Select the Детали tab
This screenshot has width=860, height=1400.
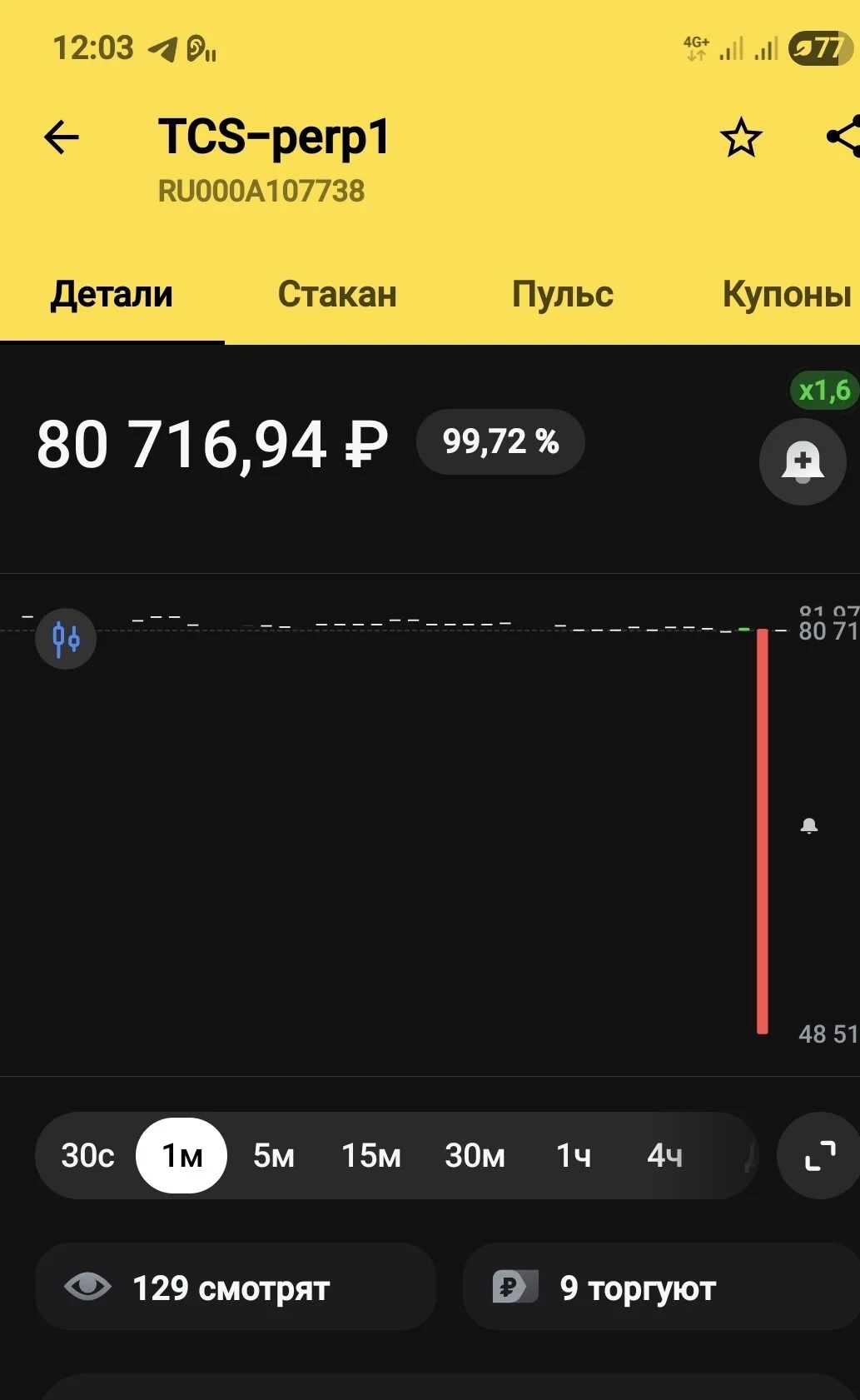pos(112,294)
